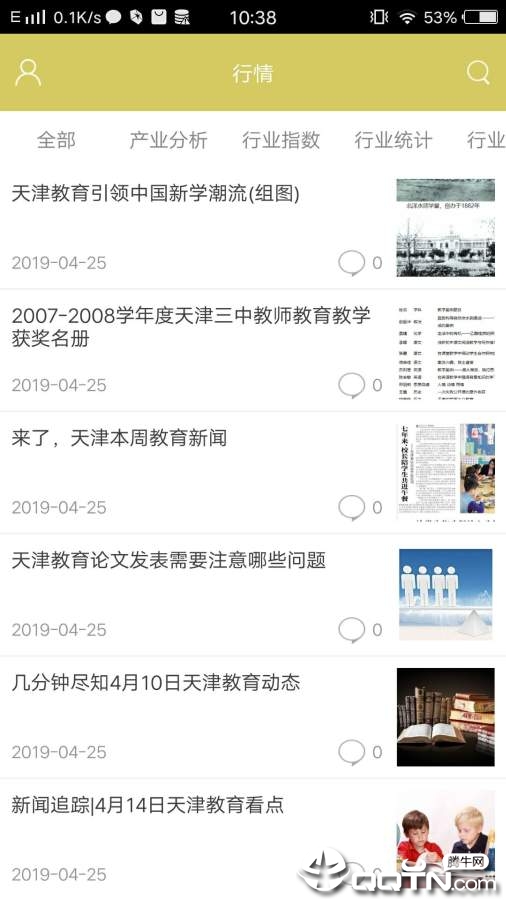This screenshot has height=900, width=506.
Task: Switch to the 全部 tab
Action: click(56, 140)
